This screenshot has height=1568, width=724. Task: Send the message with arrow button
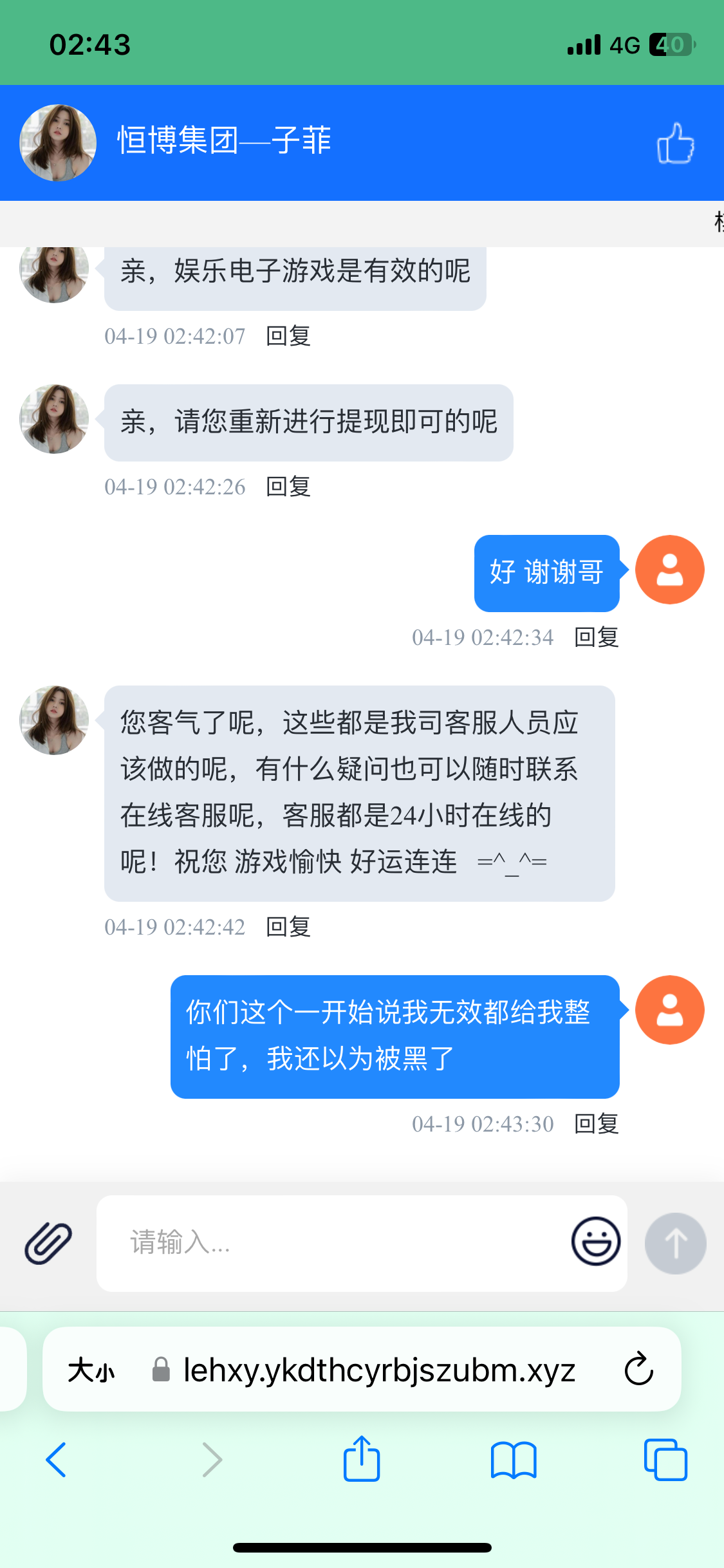[x=675, y=1243]
